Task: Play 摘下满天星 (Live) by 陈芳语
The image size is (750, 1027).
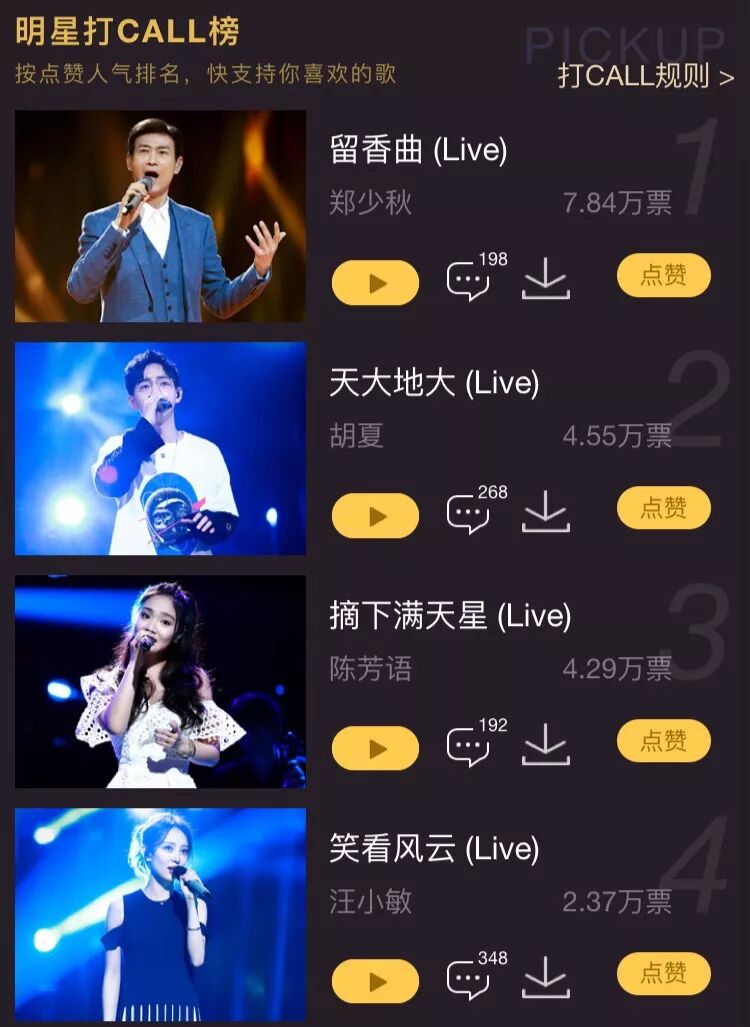Action: pyautogui.click(x=375, y=748)
